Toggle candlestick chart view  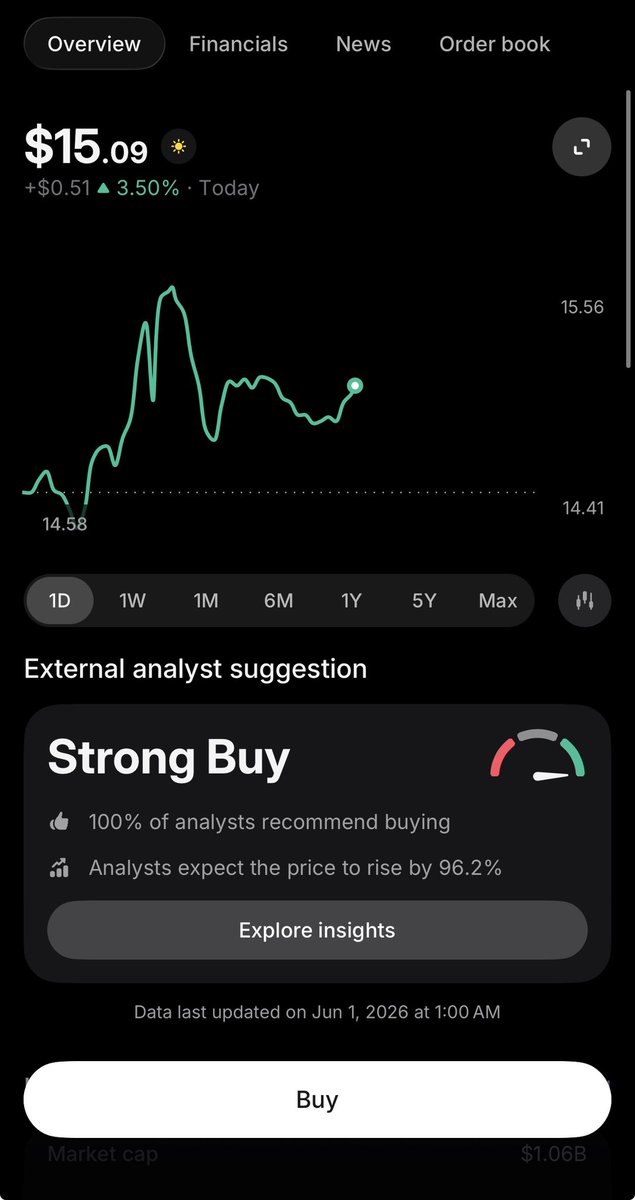click(x=584, y=601)
